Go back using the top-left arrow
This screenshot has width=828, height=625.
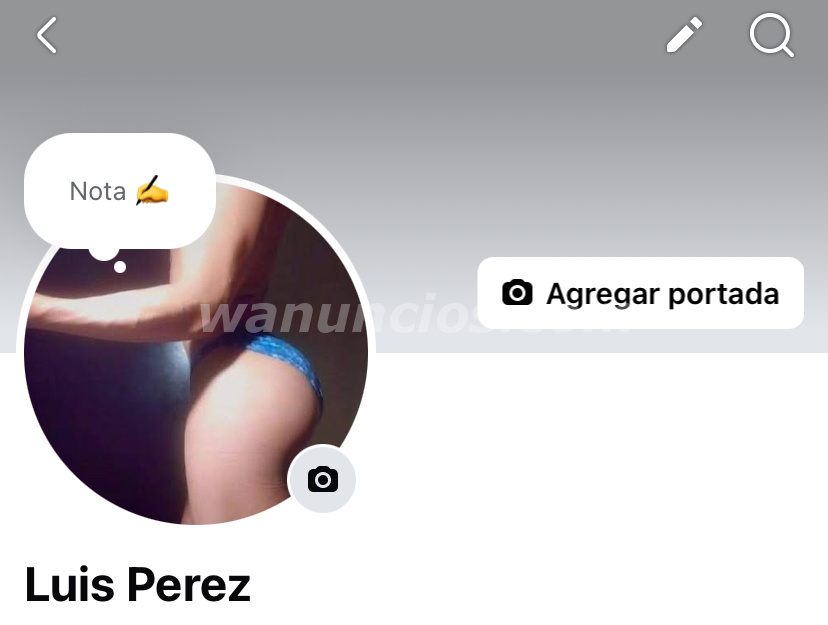(x=47, y=36)
